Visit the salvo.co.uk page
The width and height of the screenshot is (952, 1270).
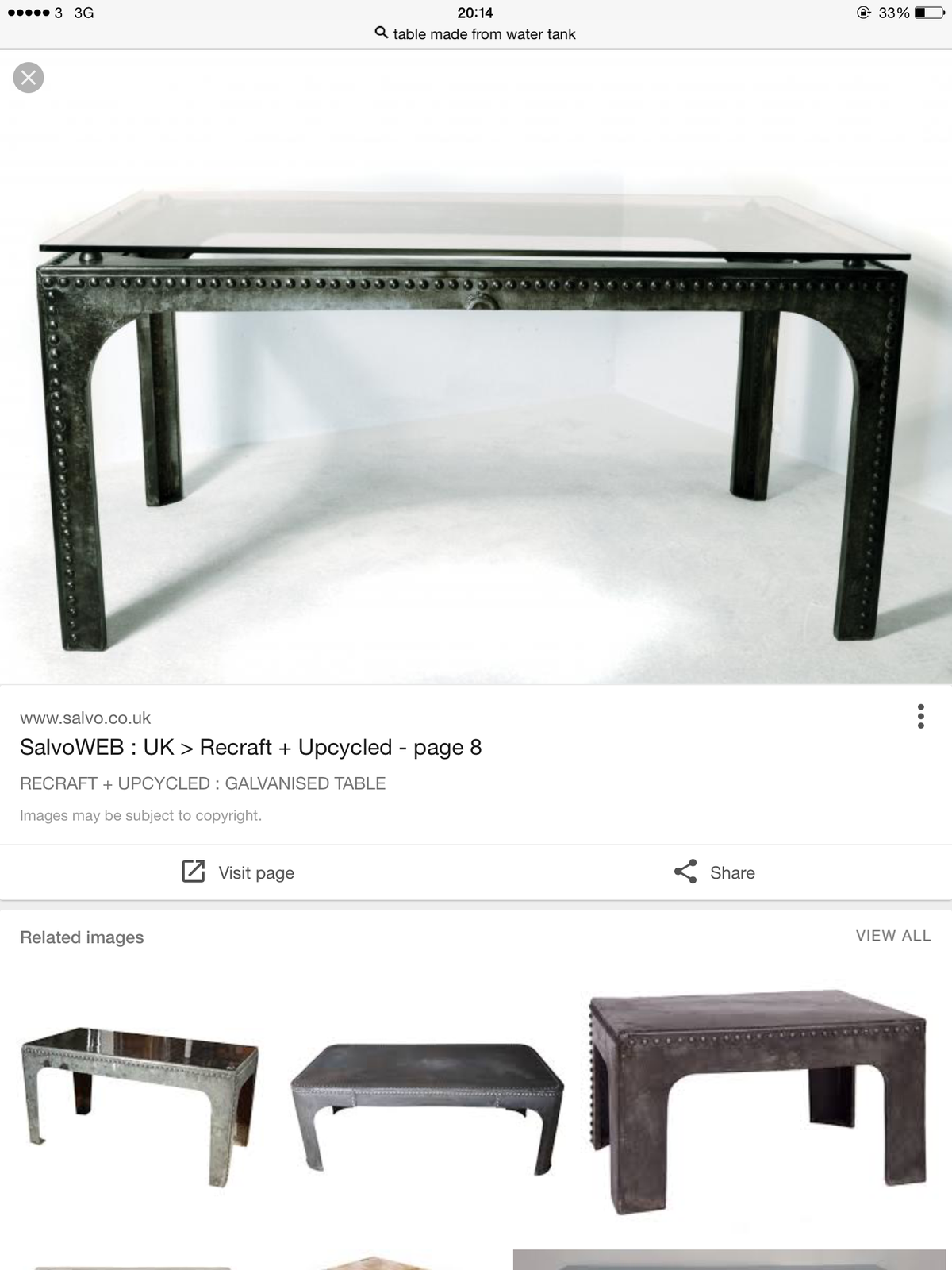[238, 872]
